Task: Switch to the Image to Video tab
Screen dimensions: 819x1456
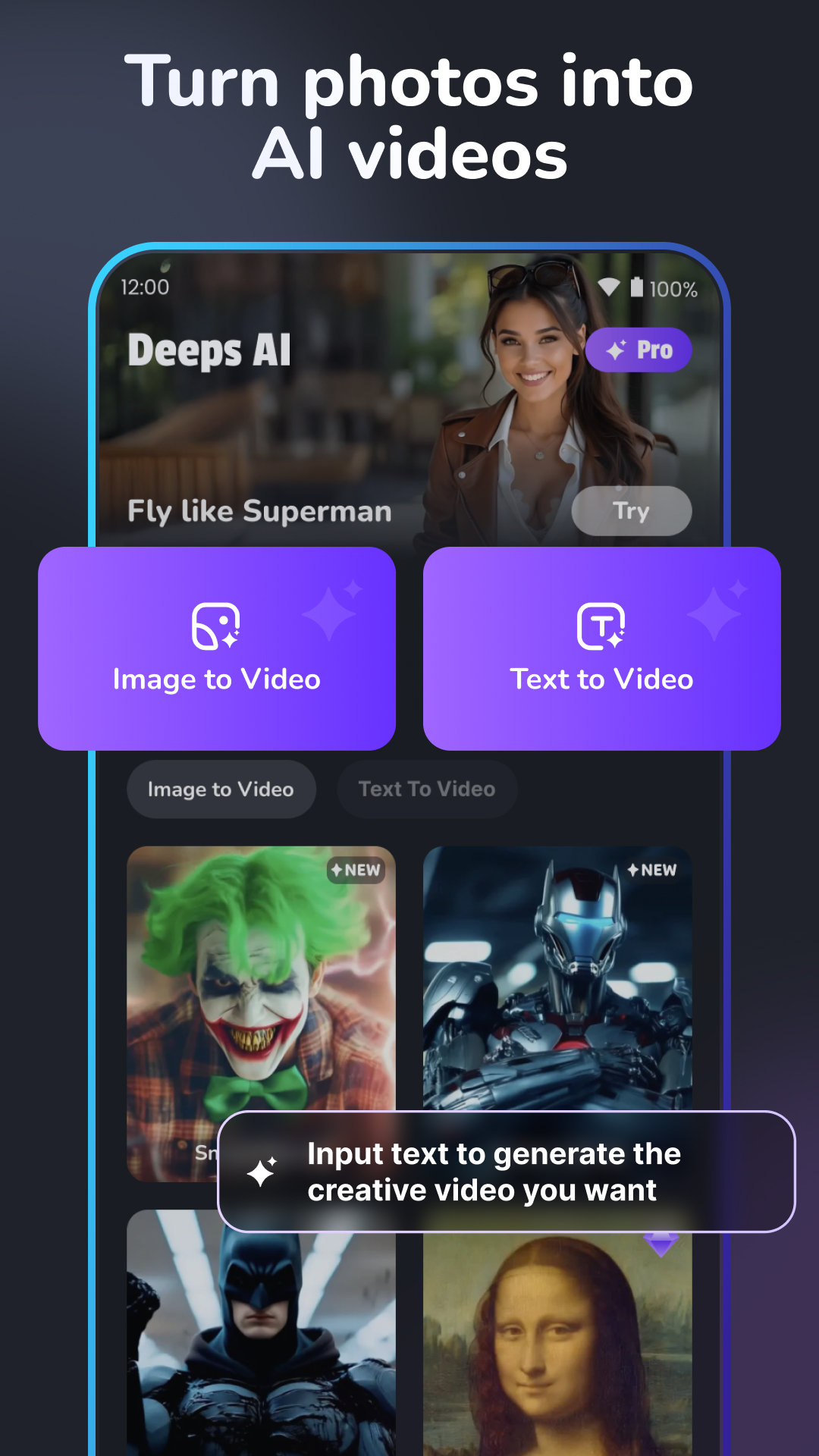Action: [221, 789]
